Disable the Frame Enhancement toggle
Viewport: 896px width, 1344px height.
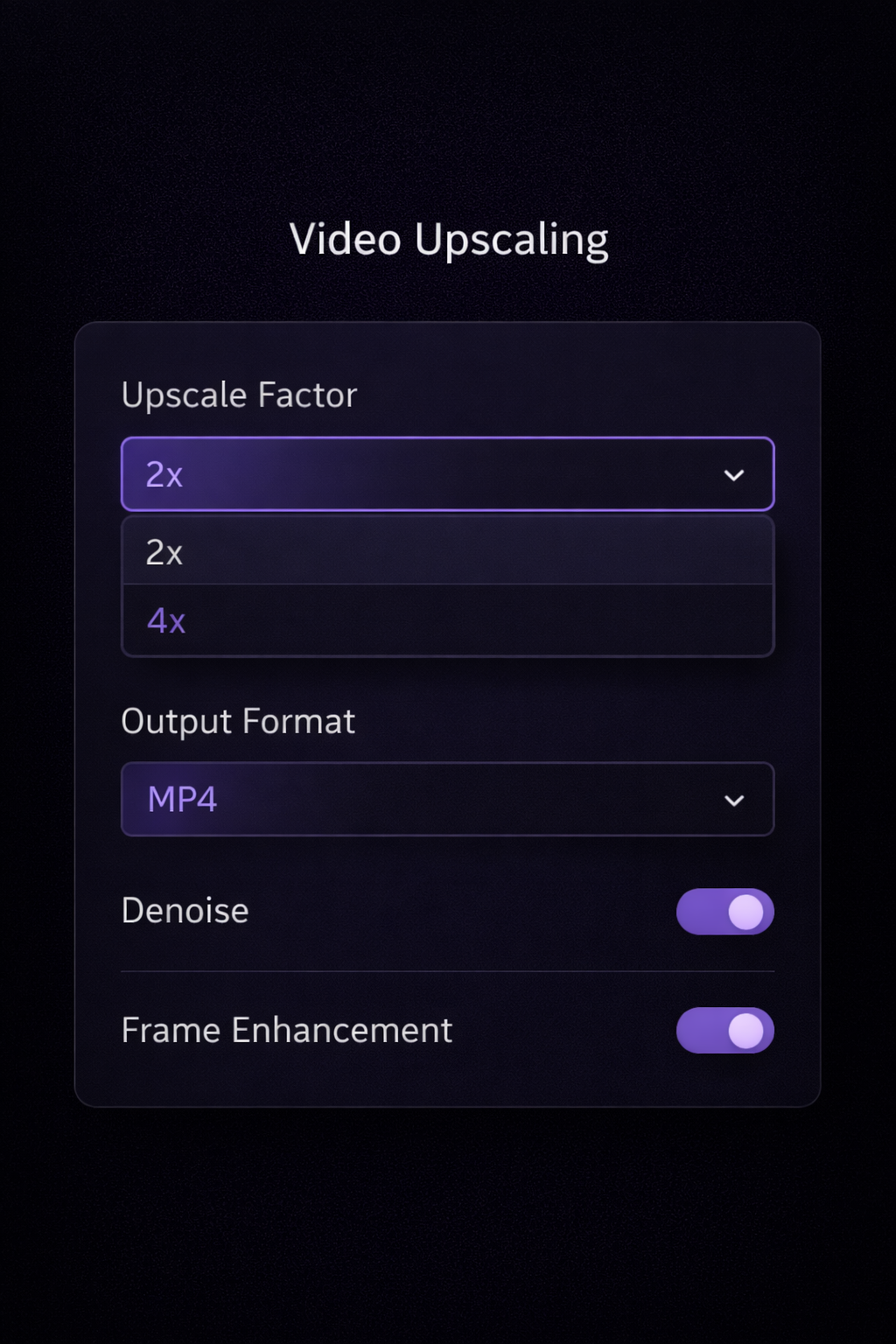tap(724, 1031)
